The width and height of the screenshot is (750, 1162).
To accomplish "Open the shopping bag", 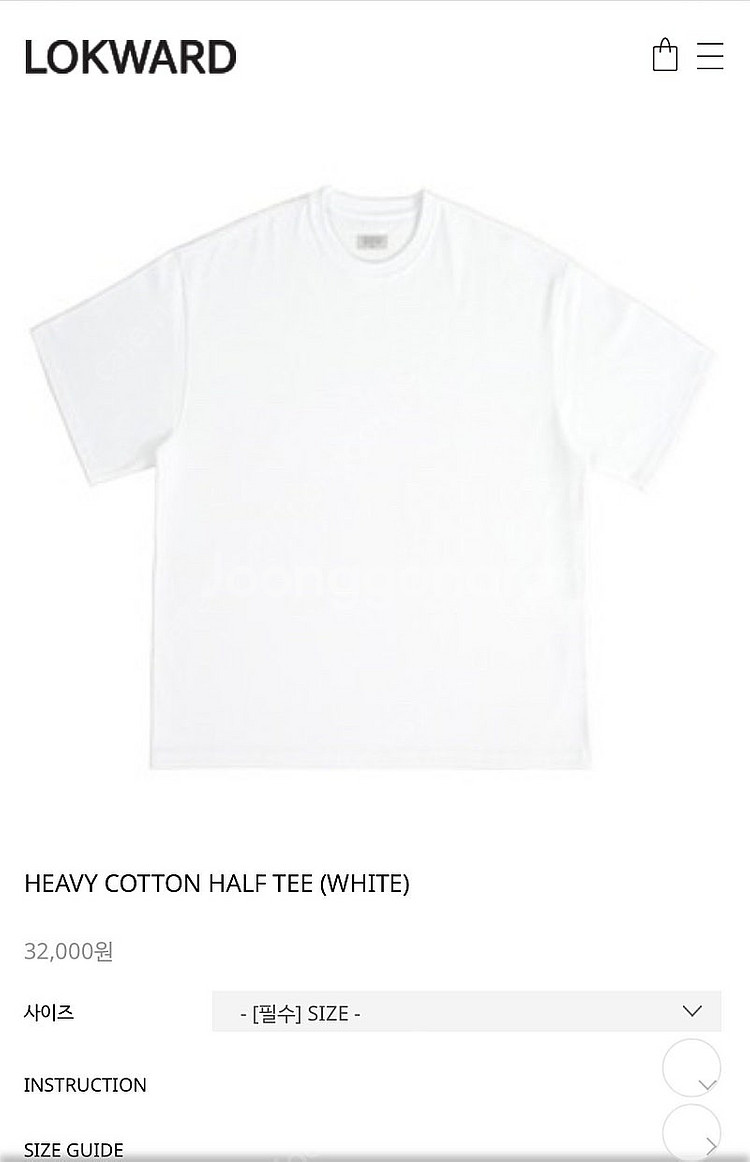I will click(665, 55).
